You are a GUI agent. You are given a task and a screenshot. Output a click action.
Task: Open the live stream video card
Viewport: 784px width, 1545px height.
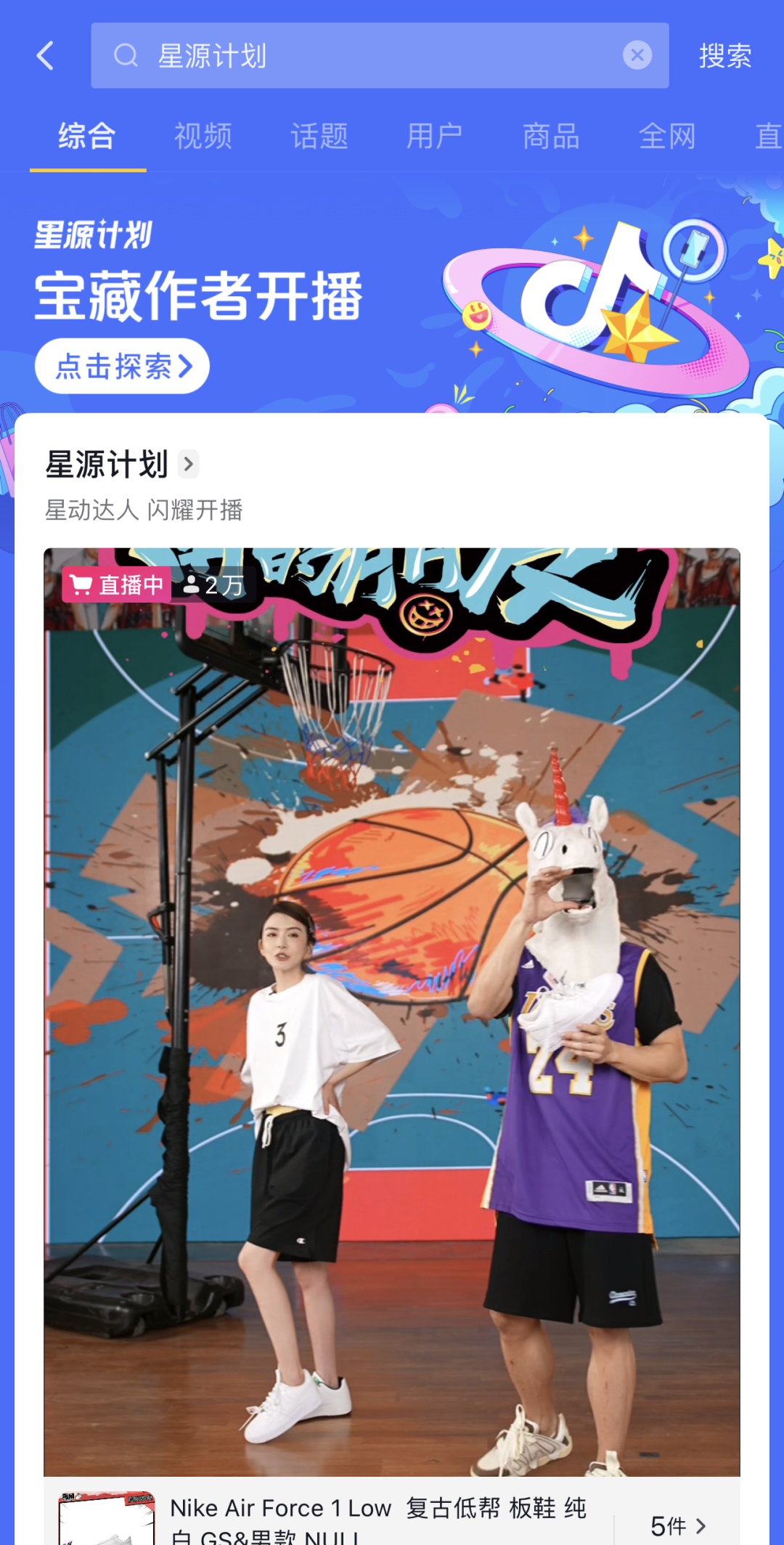click(392, 1009)
